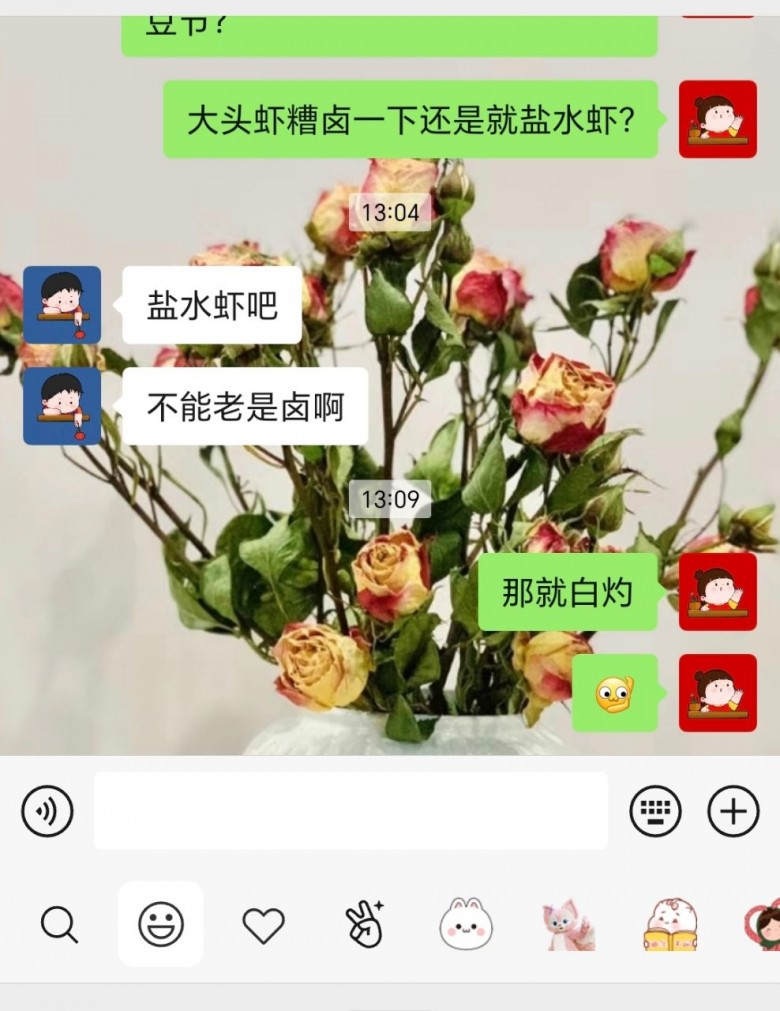Open the plus attachments menu
Screen dimensions: 780x1011
pos(733,811)
